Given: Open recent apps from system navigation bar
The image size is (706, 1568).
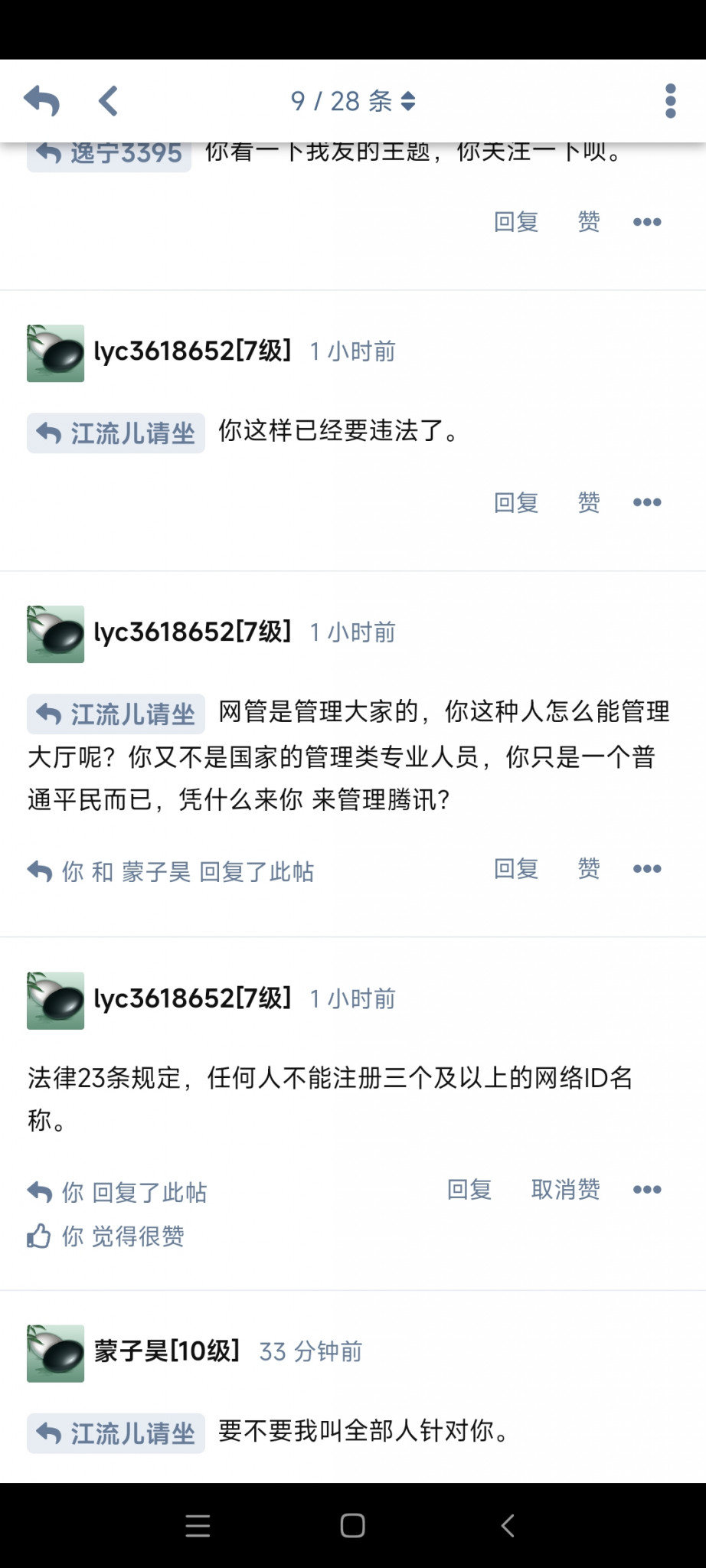Looking at the screenshot, I should coord(198,1526).
